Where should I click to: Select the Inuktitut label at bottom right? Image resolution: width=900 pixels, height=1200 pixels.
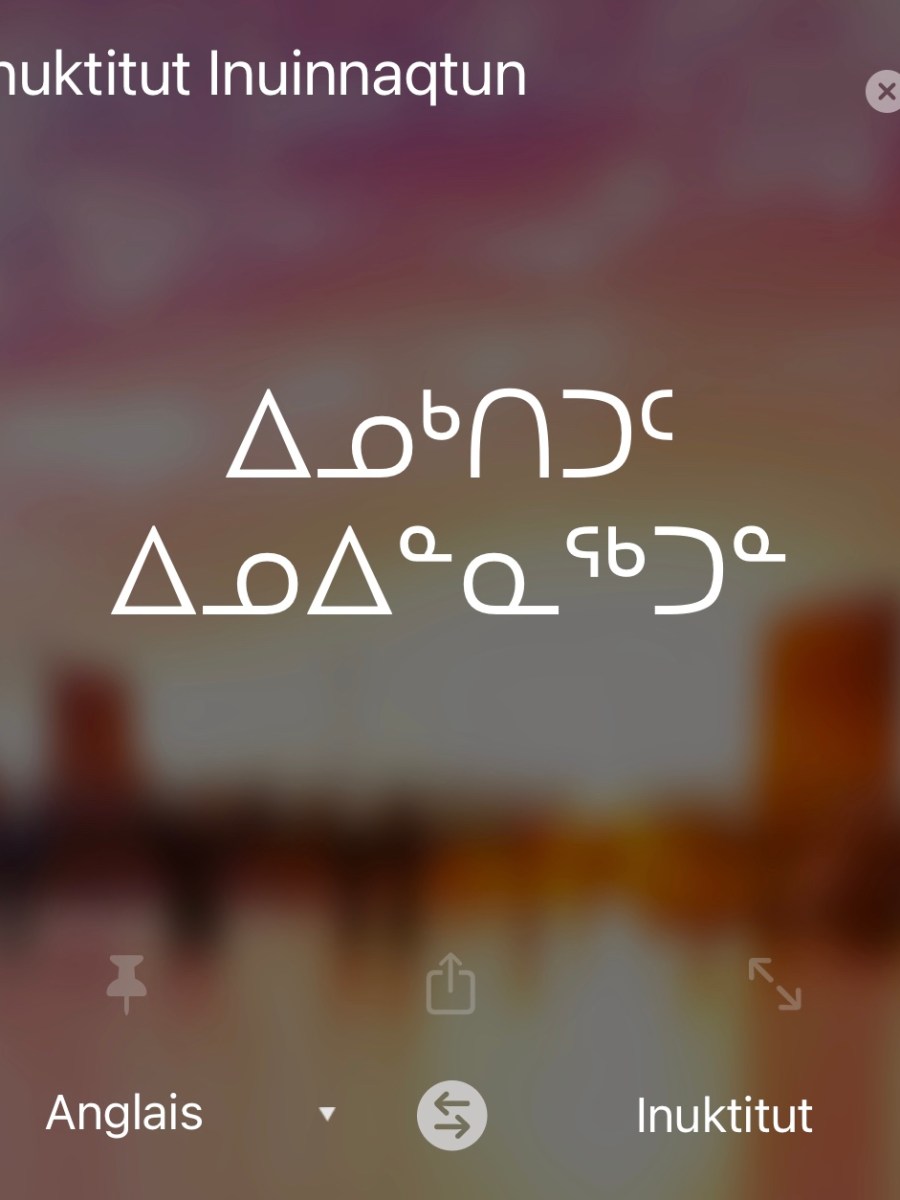click(x=724, y=1115)
